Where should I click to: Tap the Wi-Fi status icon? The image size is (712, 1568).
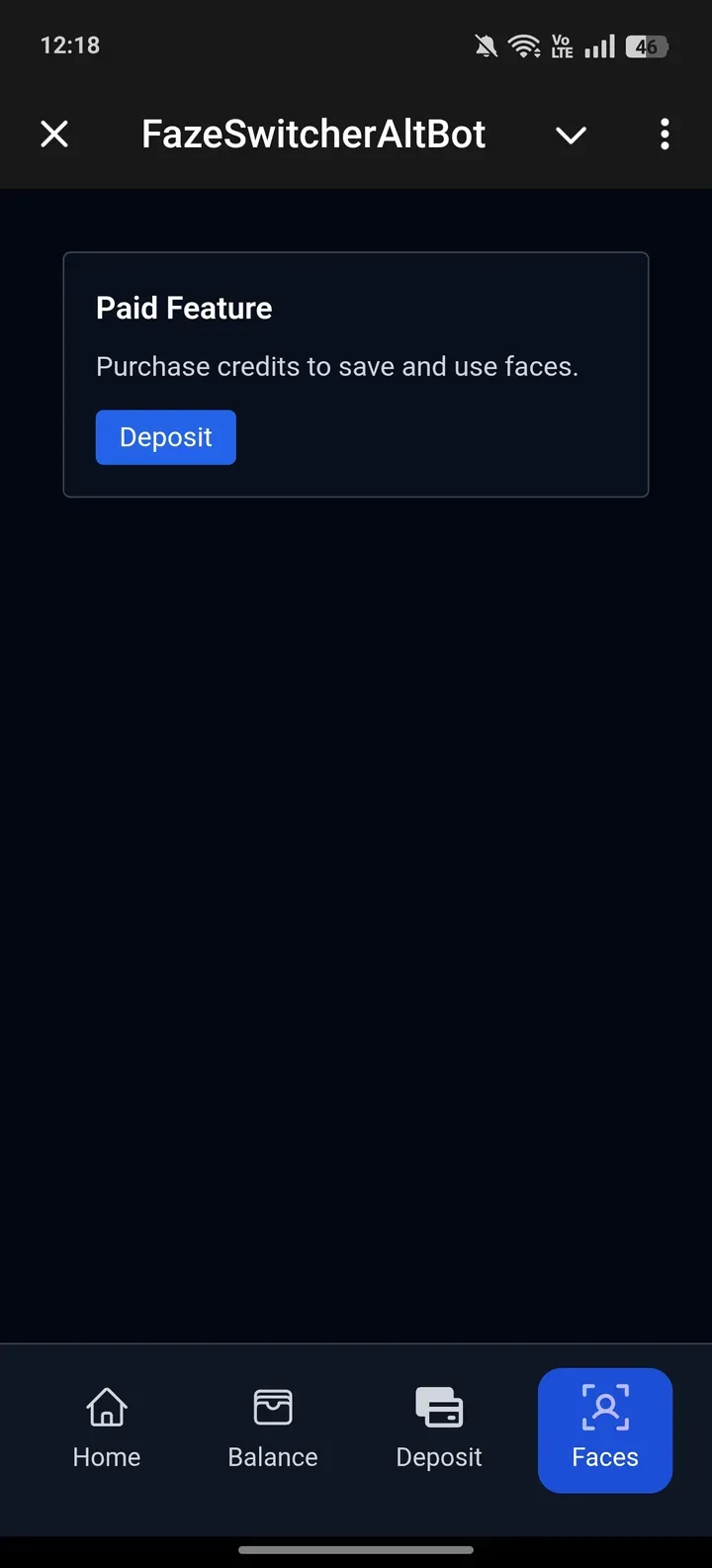[523, 46]
